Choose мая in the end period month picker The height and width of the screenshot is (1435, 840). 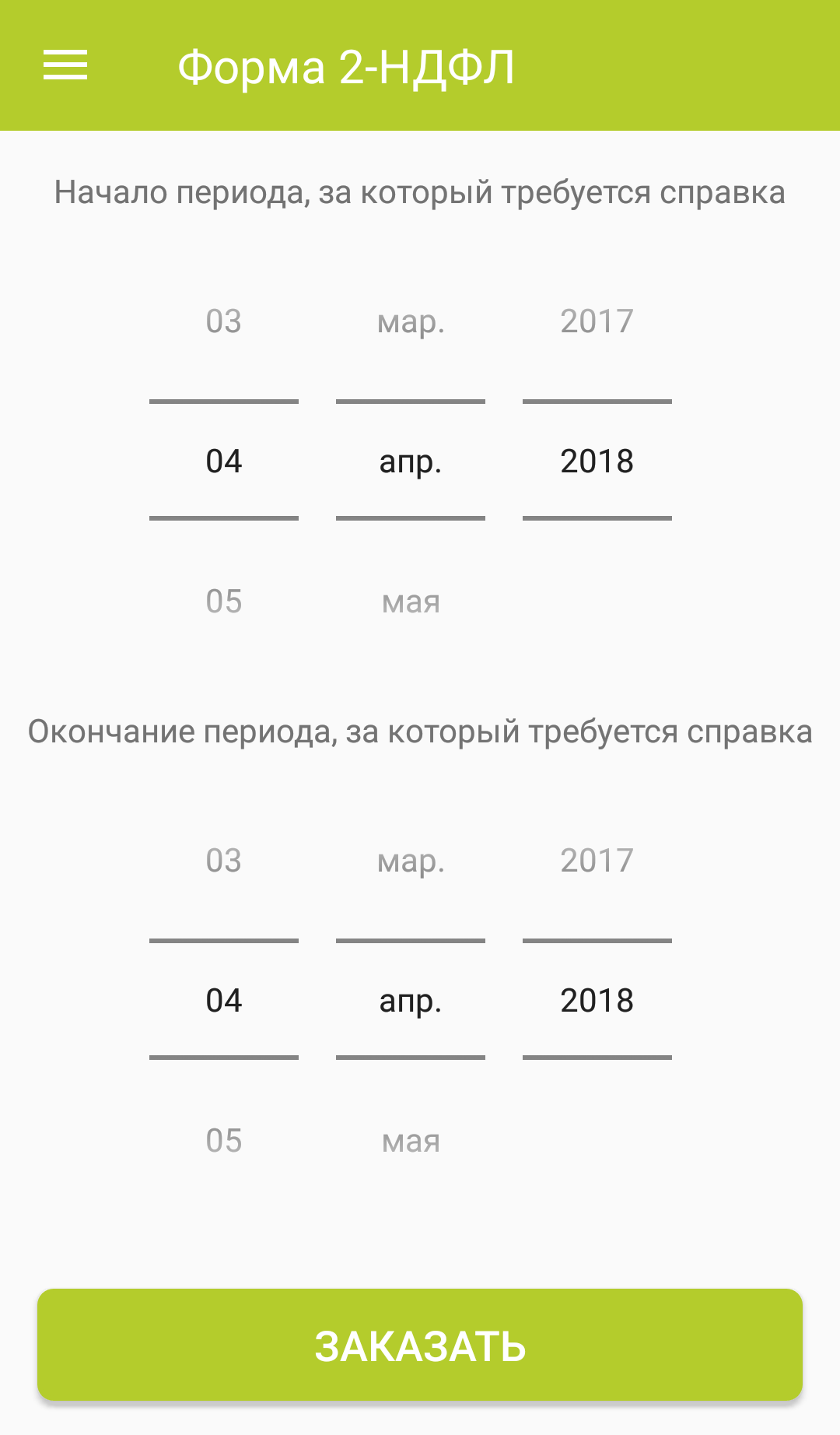coord(411,1141)
